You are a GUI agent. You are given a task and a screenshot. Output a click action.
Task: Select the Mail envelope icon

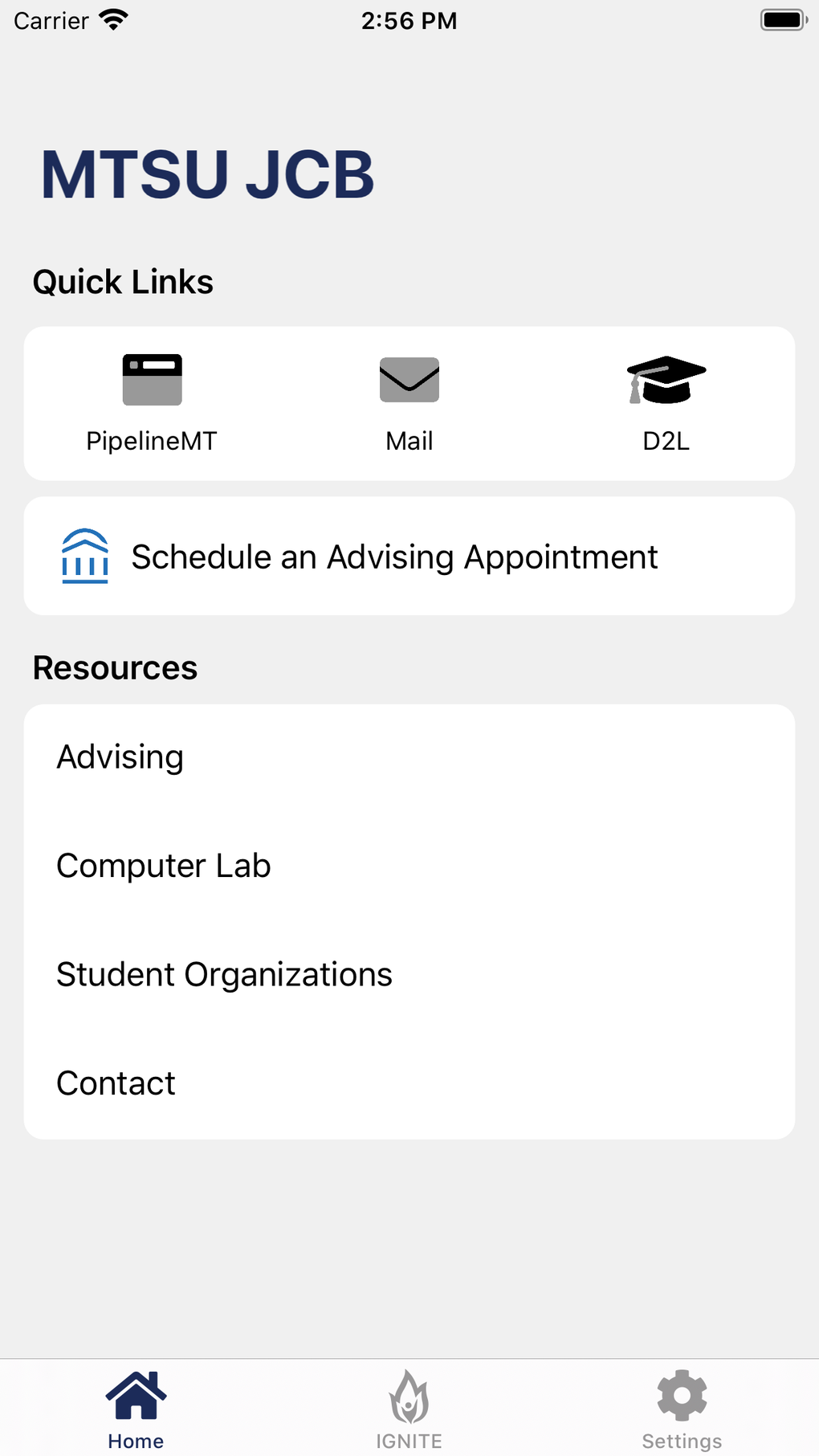click(409, 379)
